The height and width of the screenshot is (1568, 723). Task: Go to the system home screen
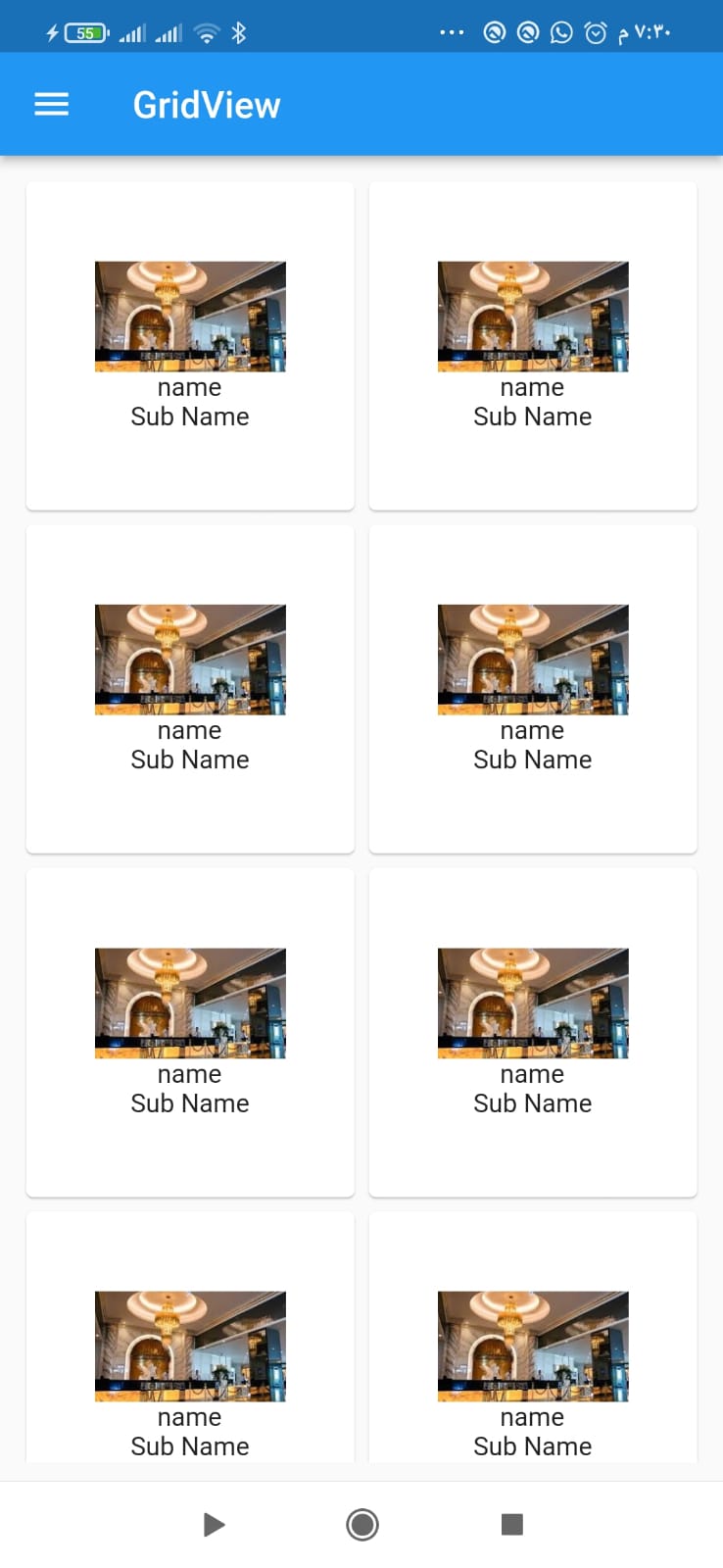tap(361, 1524)
